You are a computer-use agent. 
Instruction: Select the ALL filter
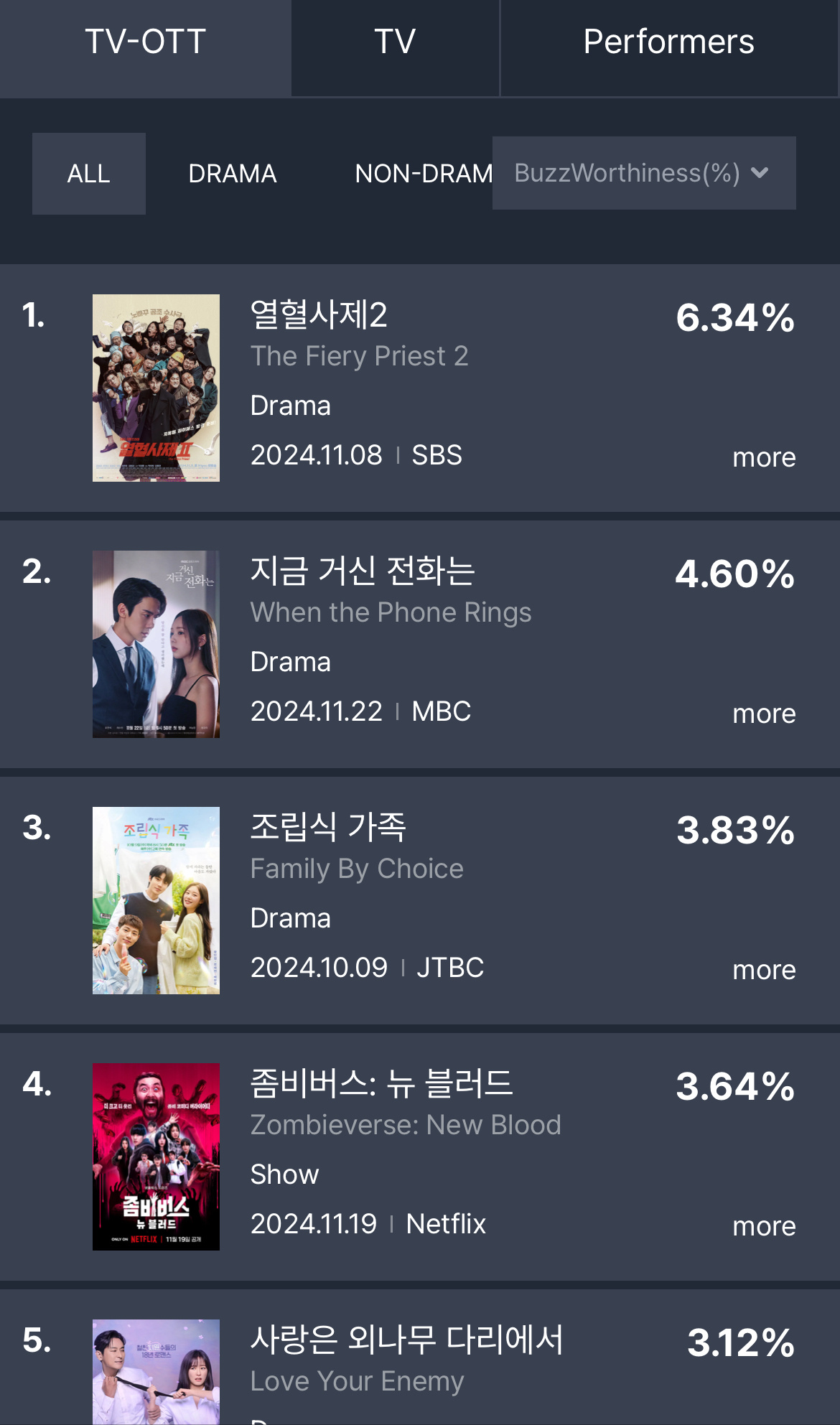[x=89, y=174]
